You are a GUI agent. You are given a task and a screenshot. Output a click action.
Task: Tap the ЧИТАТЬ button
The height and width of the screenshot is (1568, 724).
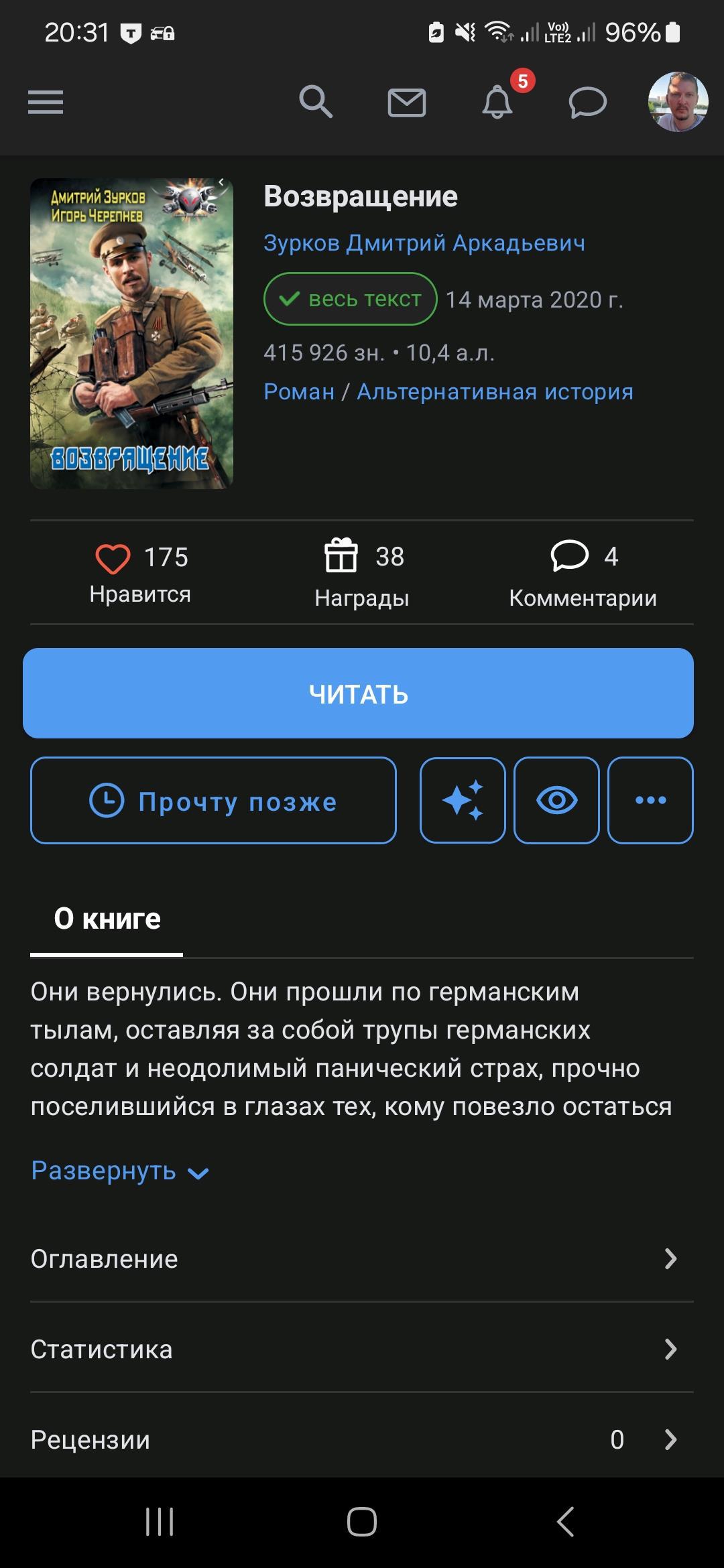click(x=358, y=694)
